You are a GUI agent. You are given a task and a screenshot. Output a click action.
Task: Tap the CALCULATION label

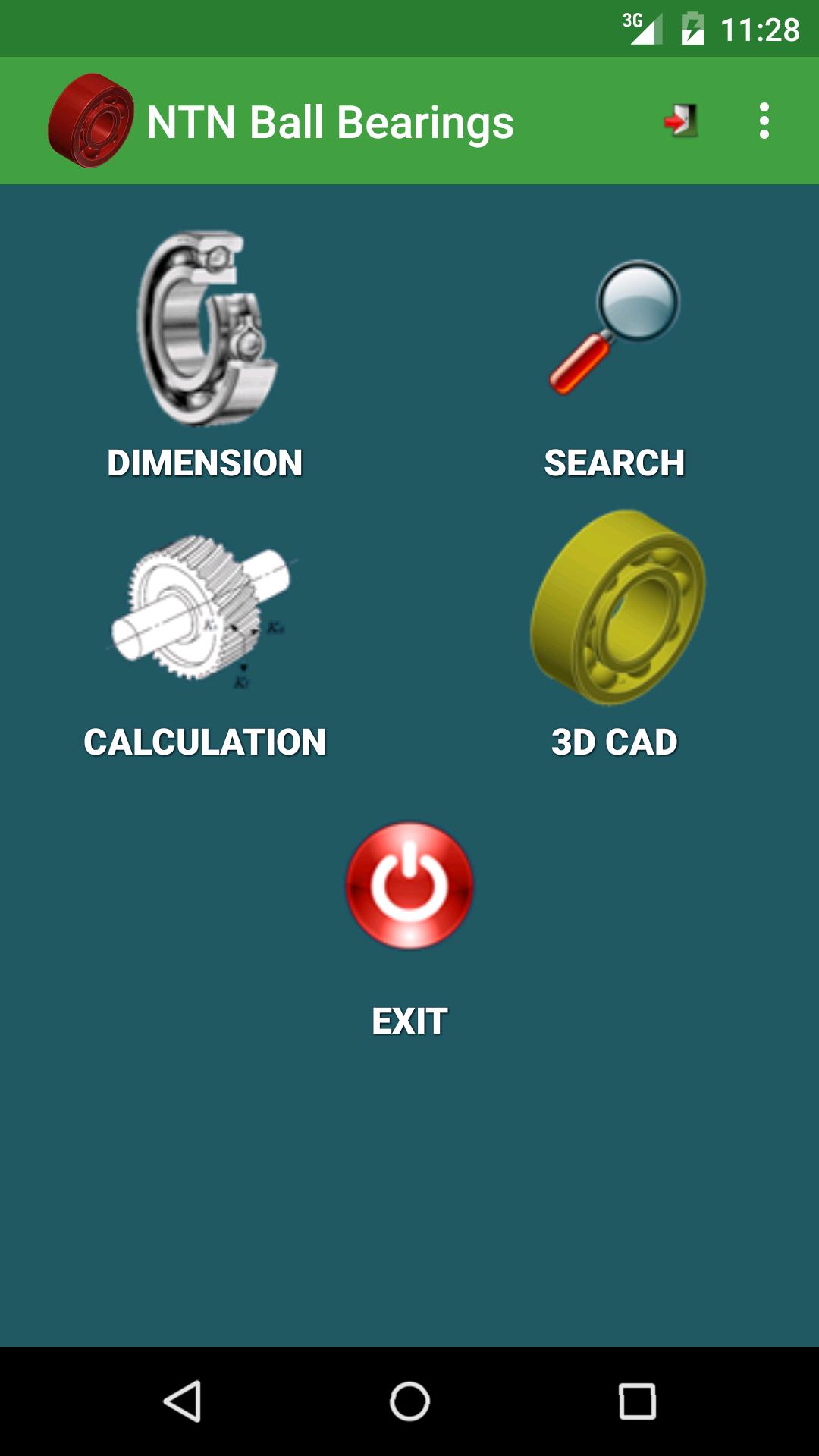pyautogui.click(x=205, y=739)
